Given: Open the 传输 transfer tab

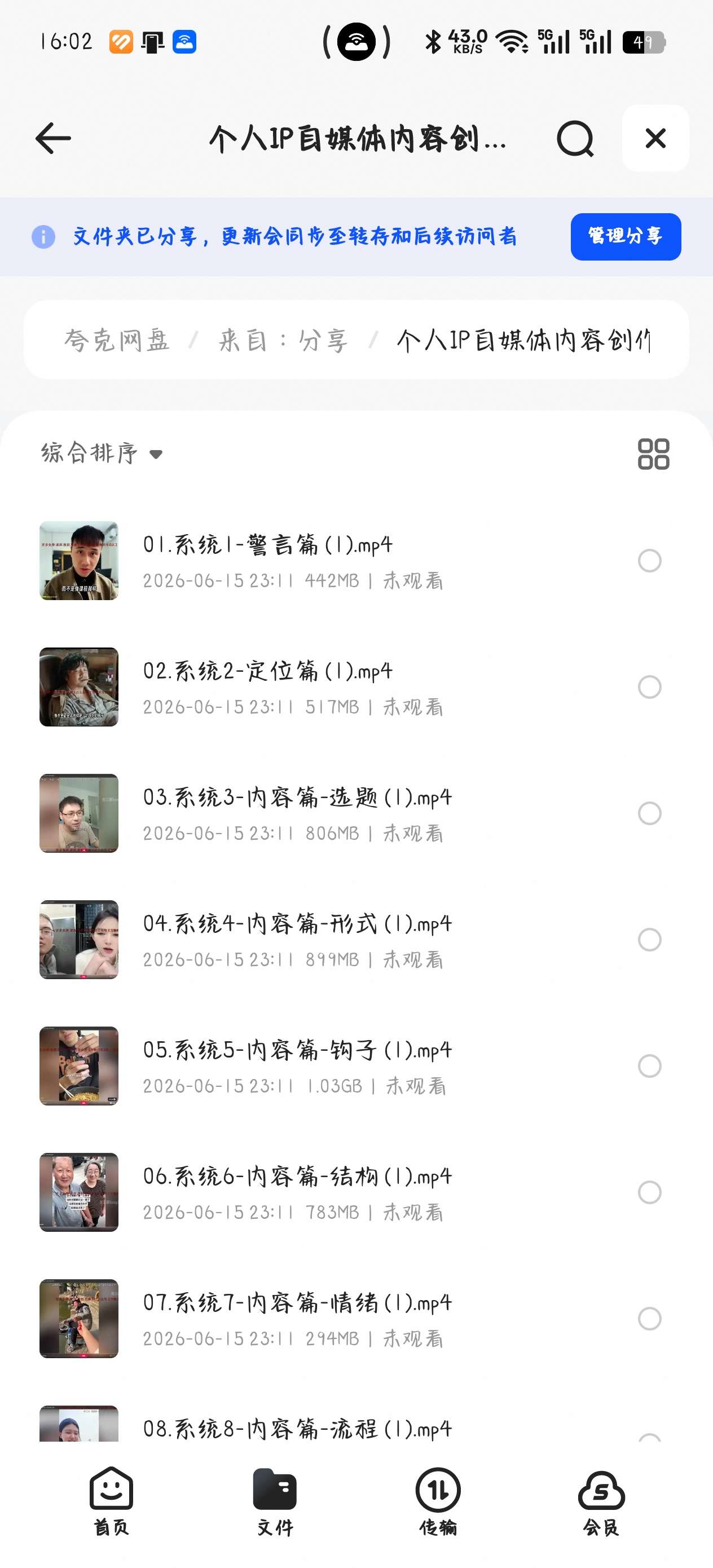Looking at the screenshot, I should pos(438,1500).
